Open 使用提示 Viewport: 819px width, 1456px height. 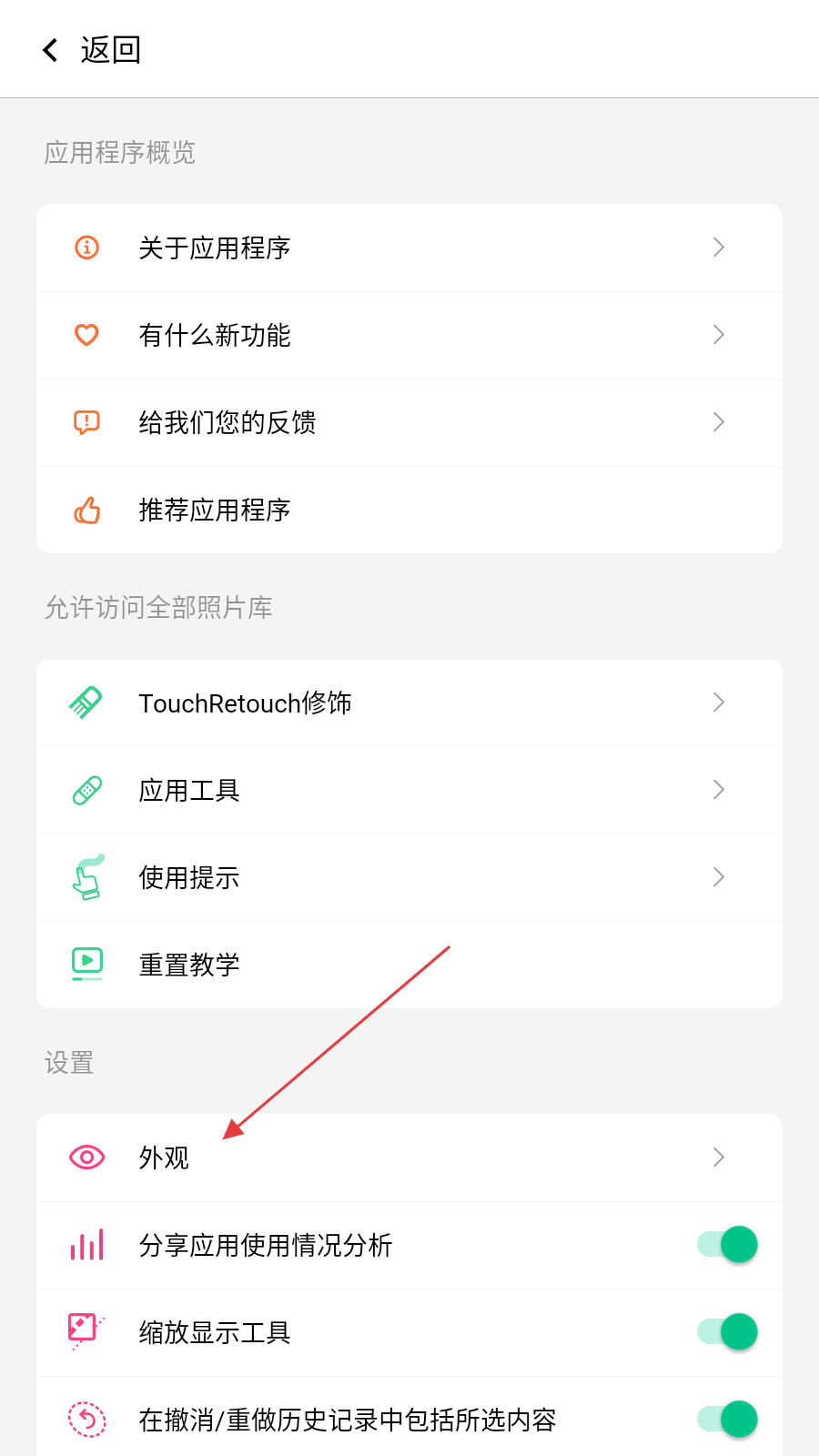click(409, 877)
